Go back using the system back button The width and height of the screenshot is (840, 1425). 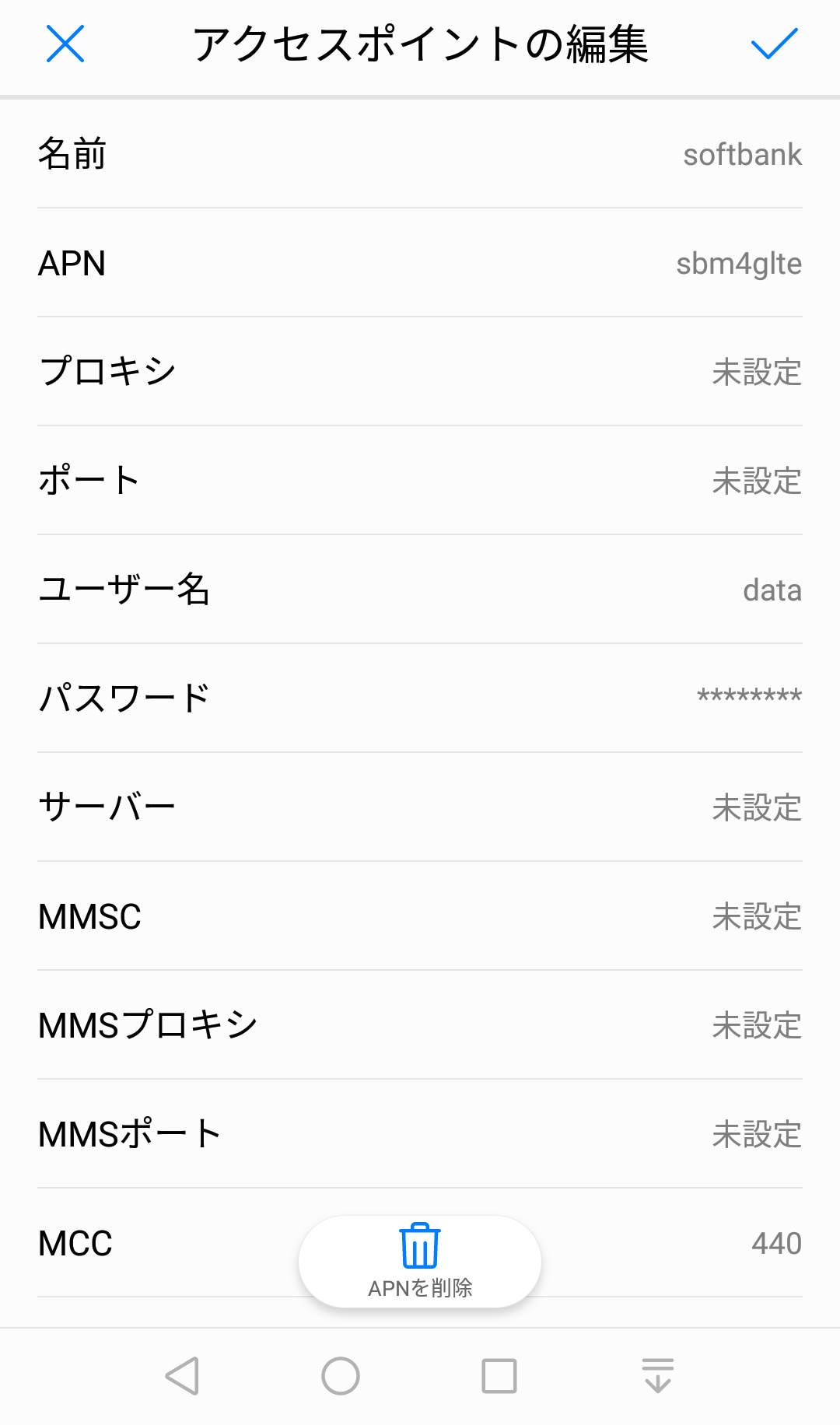click(x=183, y=1376)
